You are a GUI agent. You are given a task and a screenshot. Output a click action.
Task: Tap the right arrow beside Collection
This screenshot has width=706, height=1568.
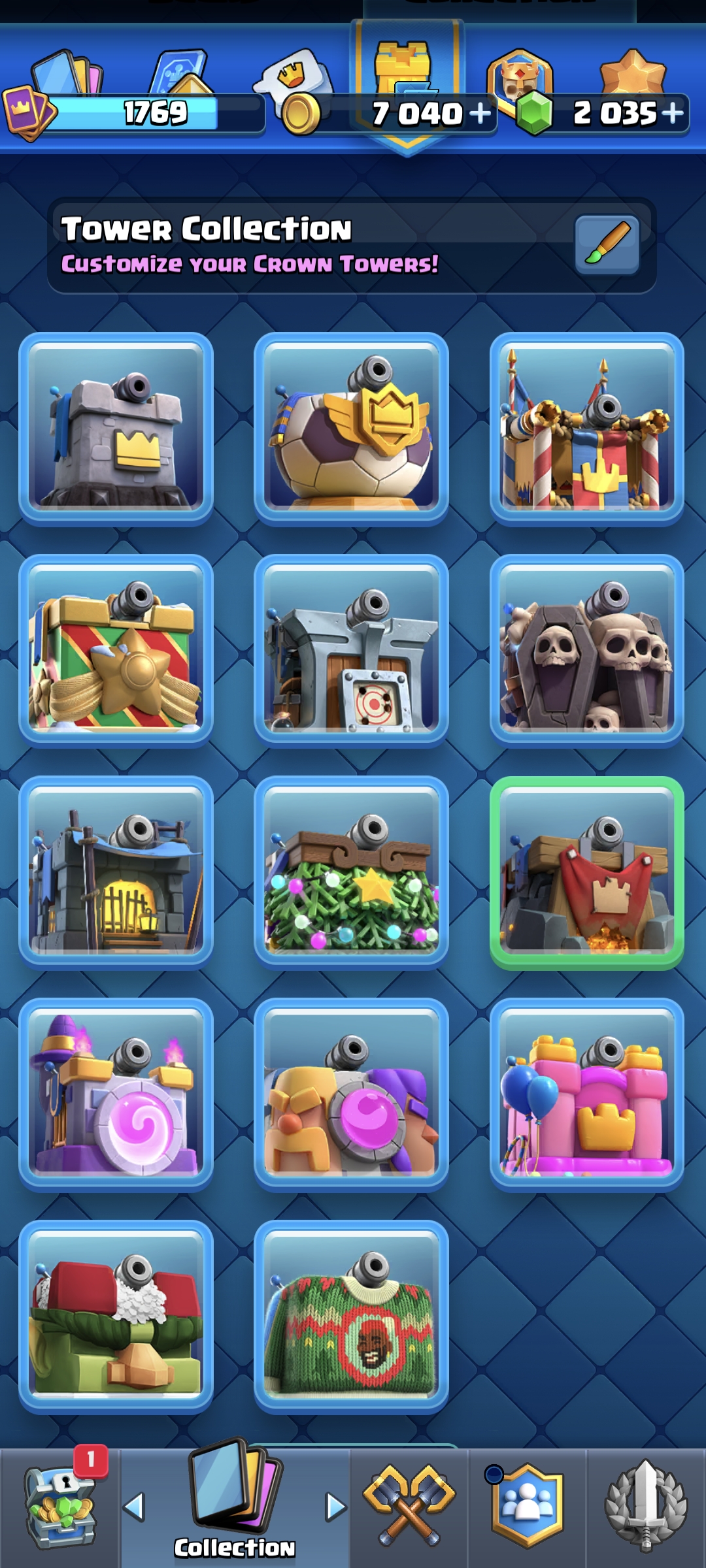(x=336, y=1507)
